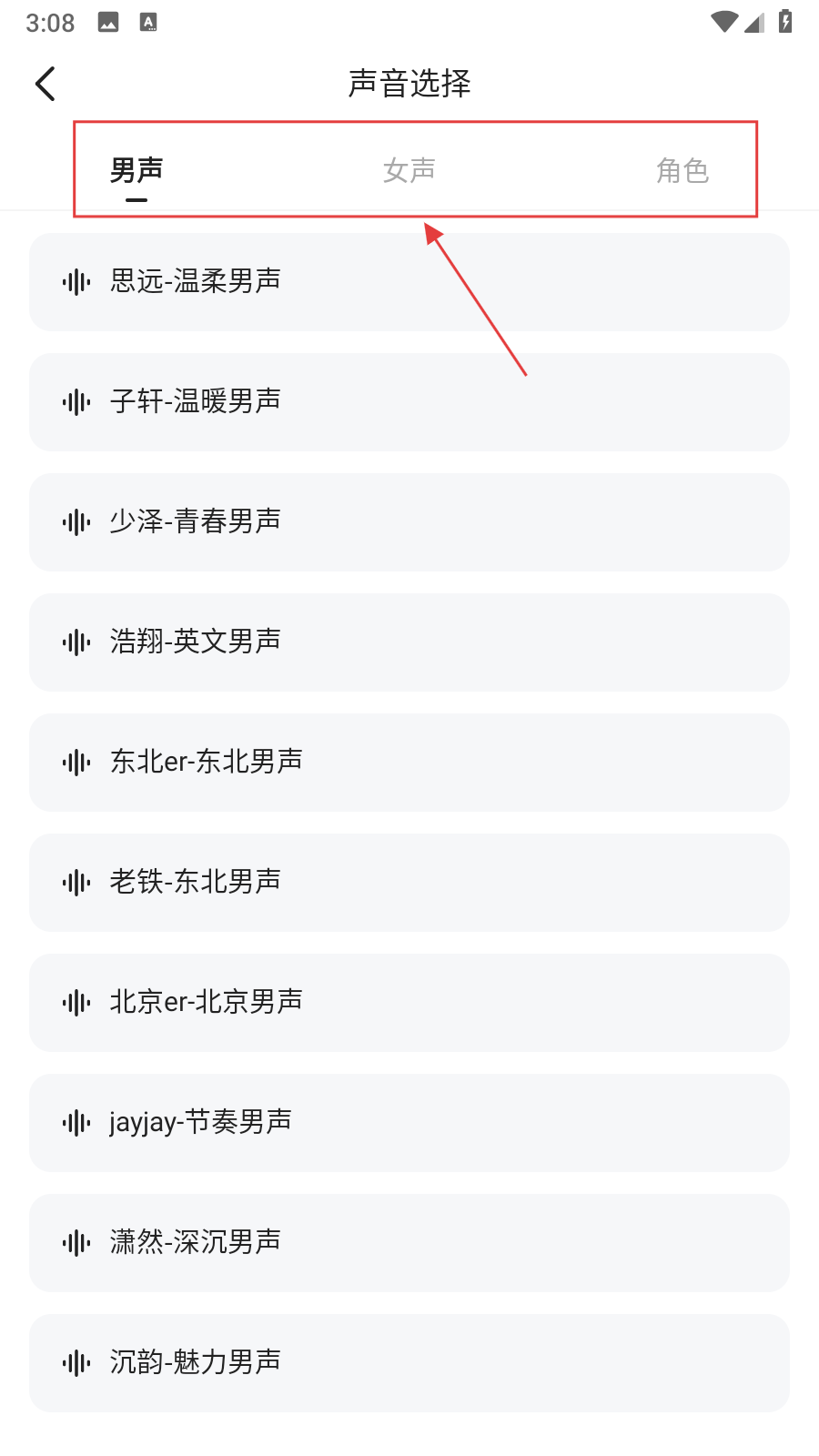This screenshot has width=819, height=1456.
Task: Choose the 思远-温柔男声 voice
Action: 409,282
